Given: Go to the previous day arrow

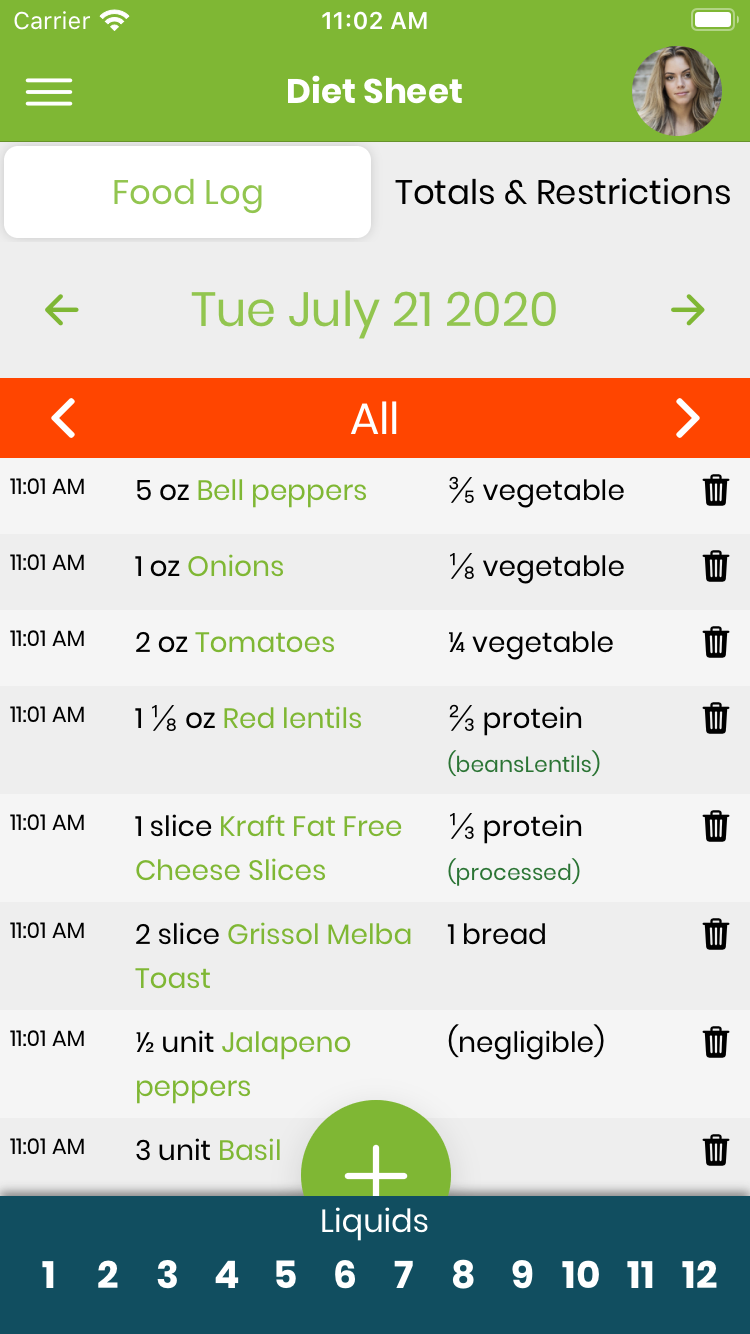Looking at the screenshot, I should [x=62, y=310].
